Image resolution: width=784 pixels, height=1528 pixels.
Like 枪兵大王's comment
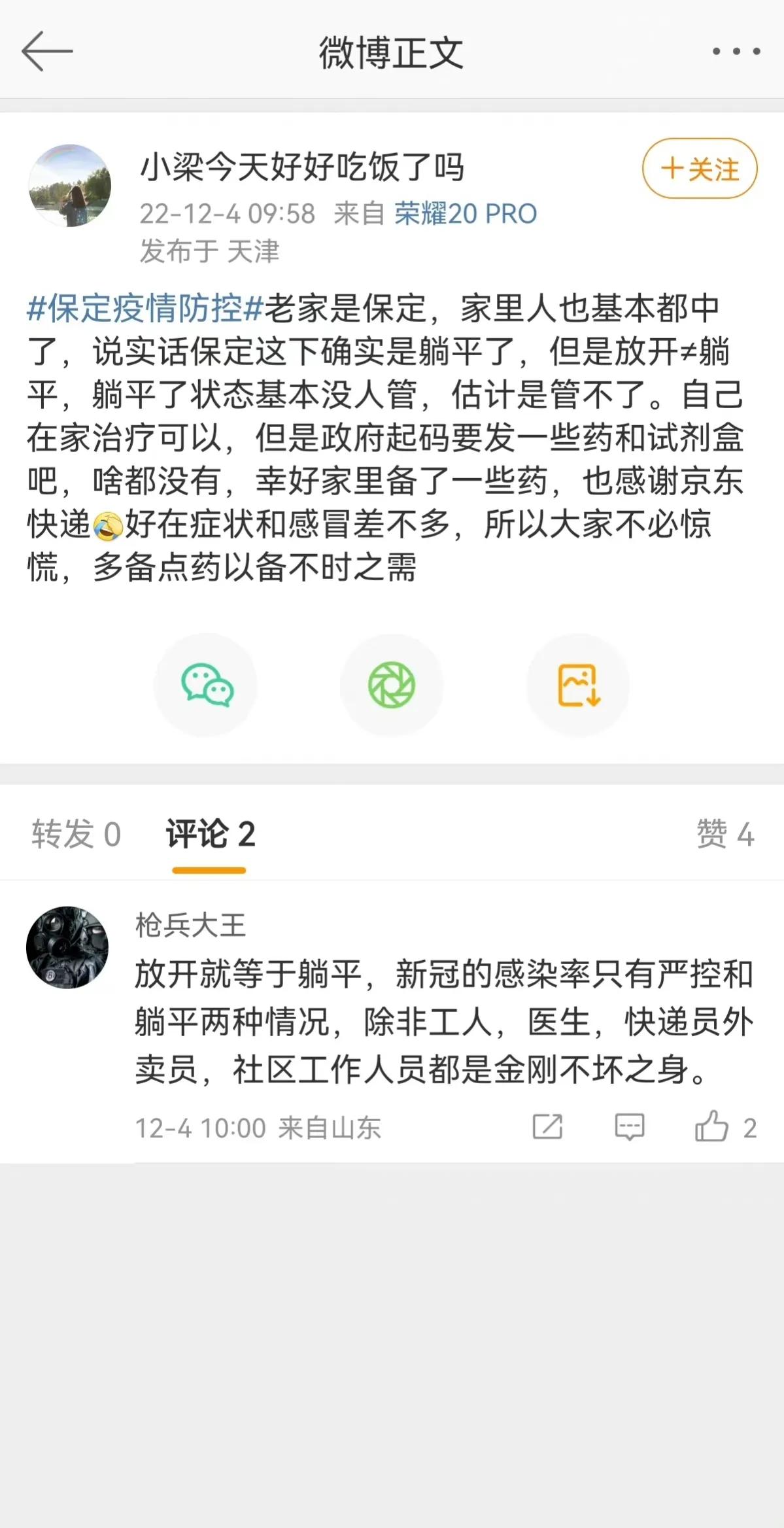tap(712, 1126)
